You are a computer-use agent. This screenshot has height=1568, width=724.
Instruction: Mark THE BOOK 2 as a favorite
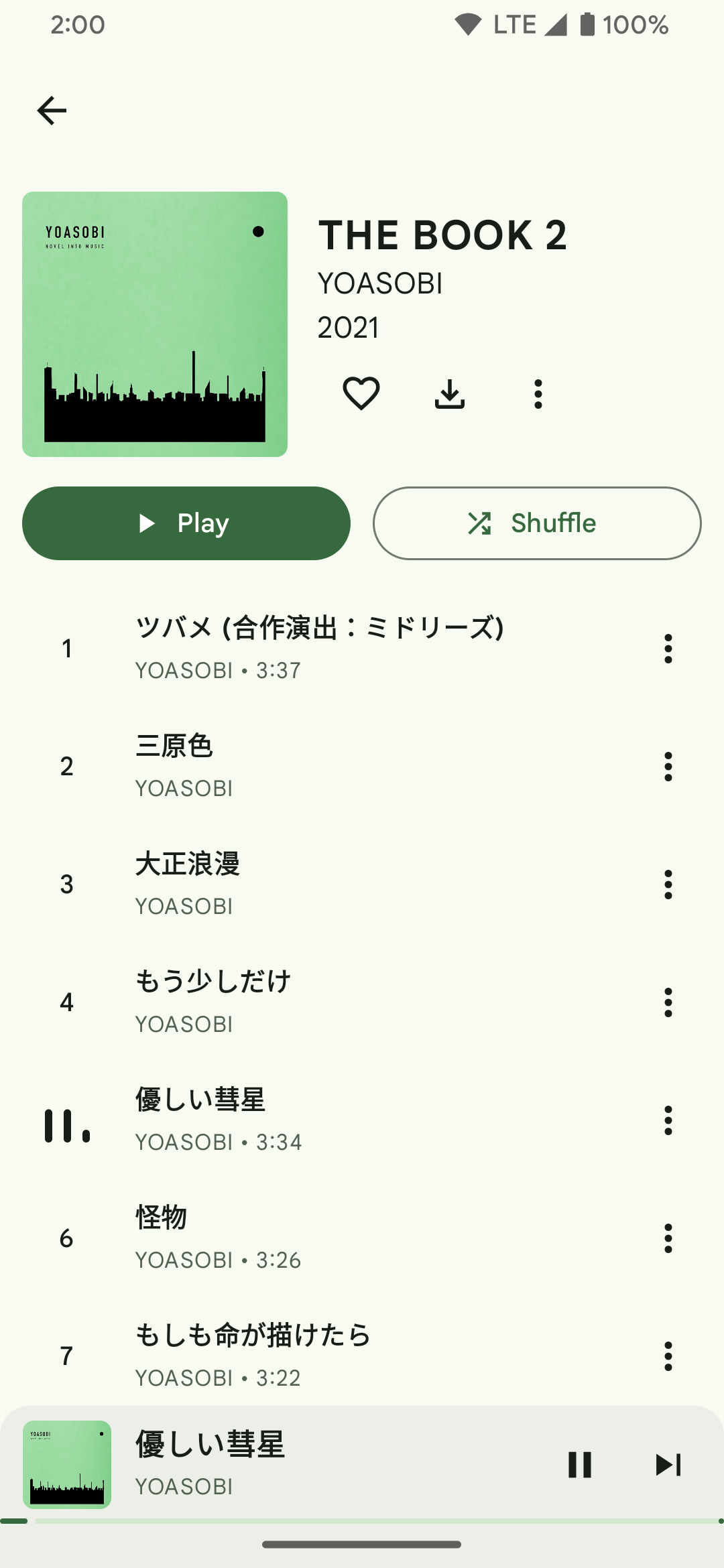point(361,393)
